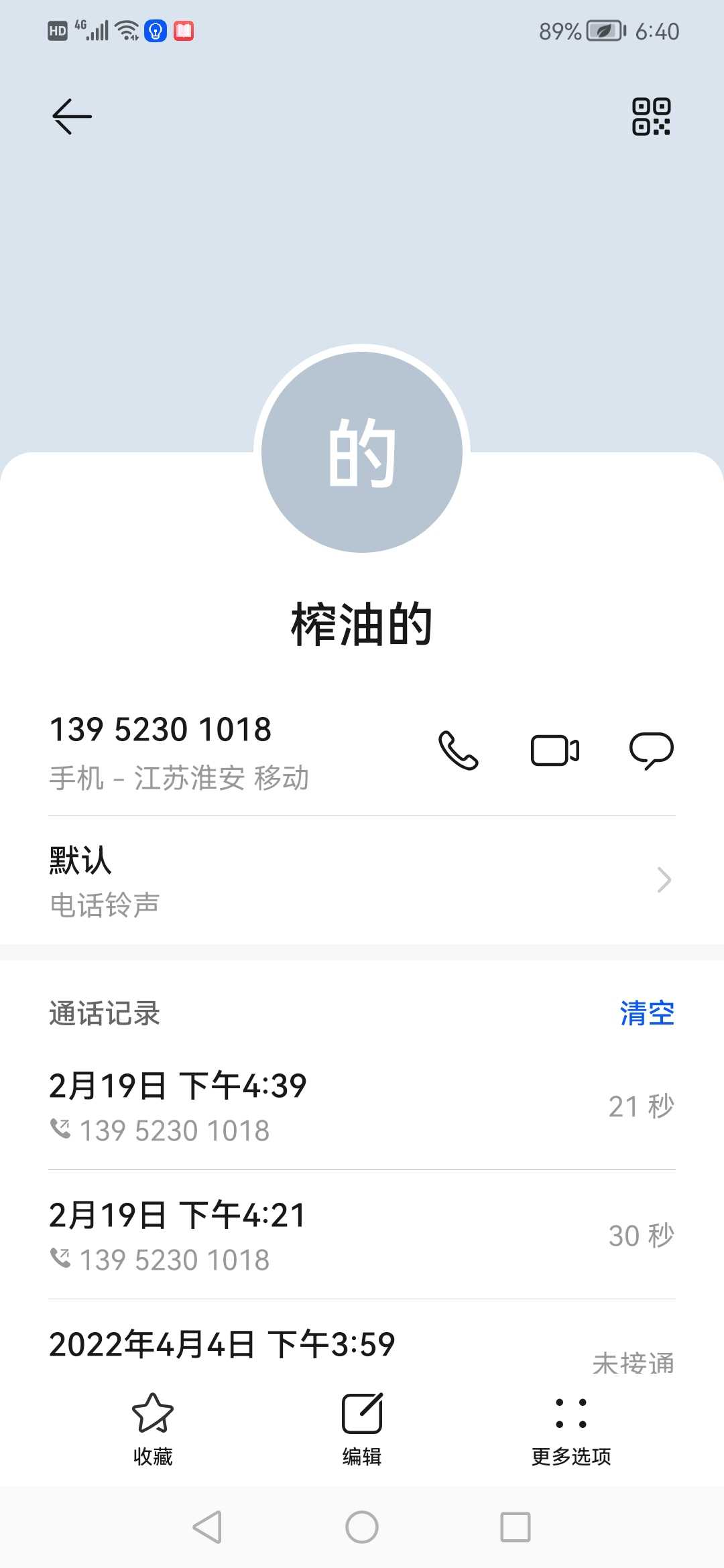Start a video call with 榨油的
724x1568 pixels.
555,750
